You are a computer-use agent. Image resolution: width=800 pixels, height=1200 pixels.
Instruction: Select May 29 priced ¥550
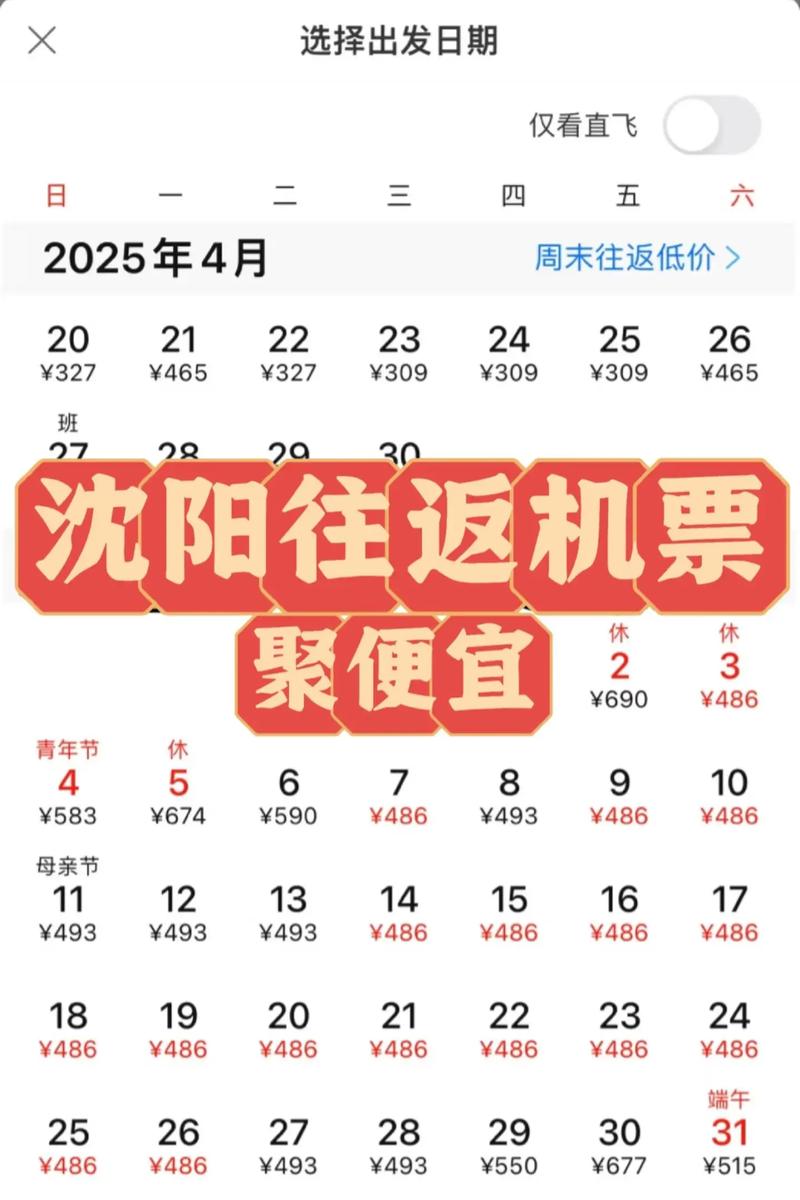click(509, 1150)
